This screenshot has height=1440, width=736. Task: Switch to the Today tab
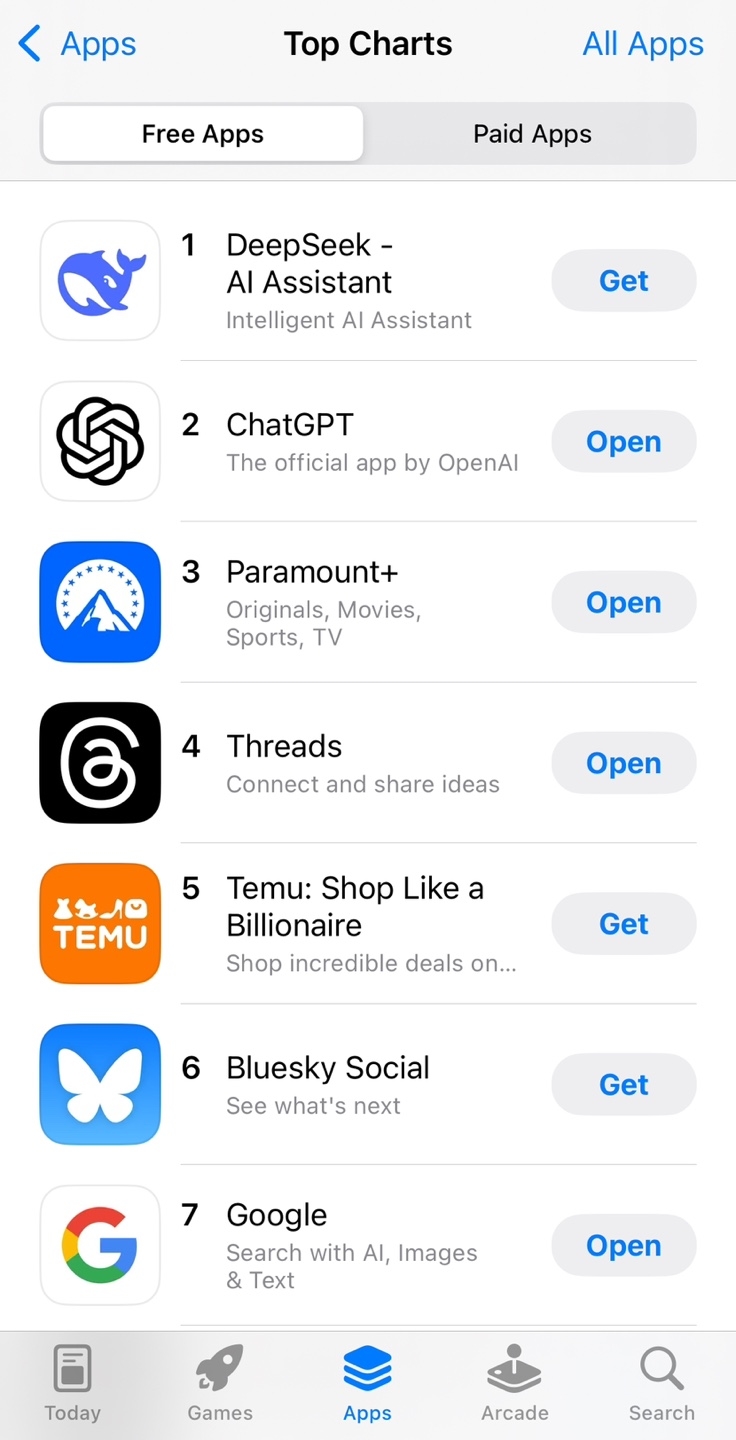click(73, 1384)
